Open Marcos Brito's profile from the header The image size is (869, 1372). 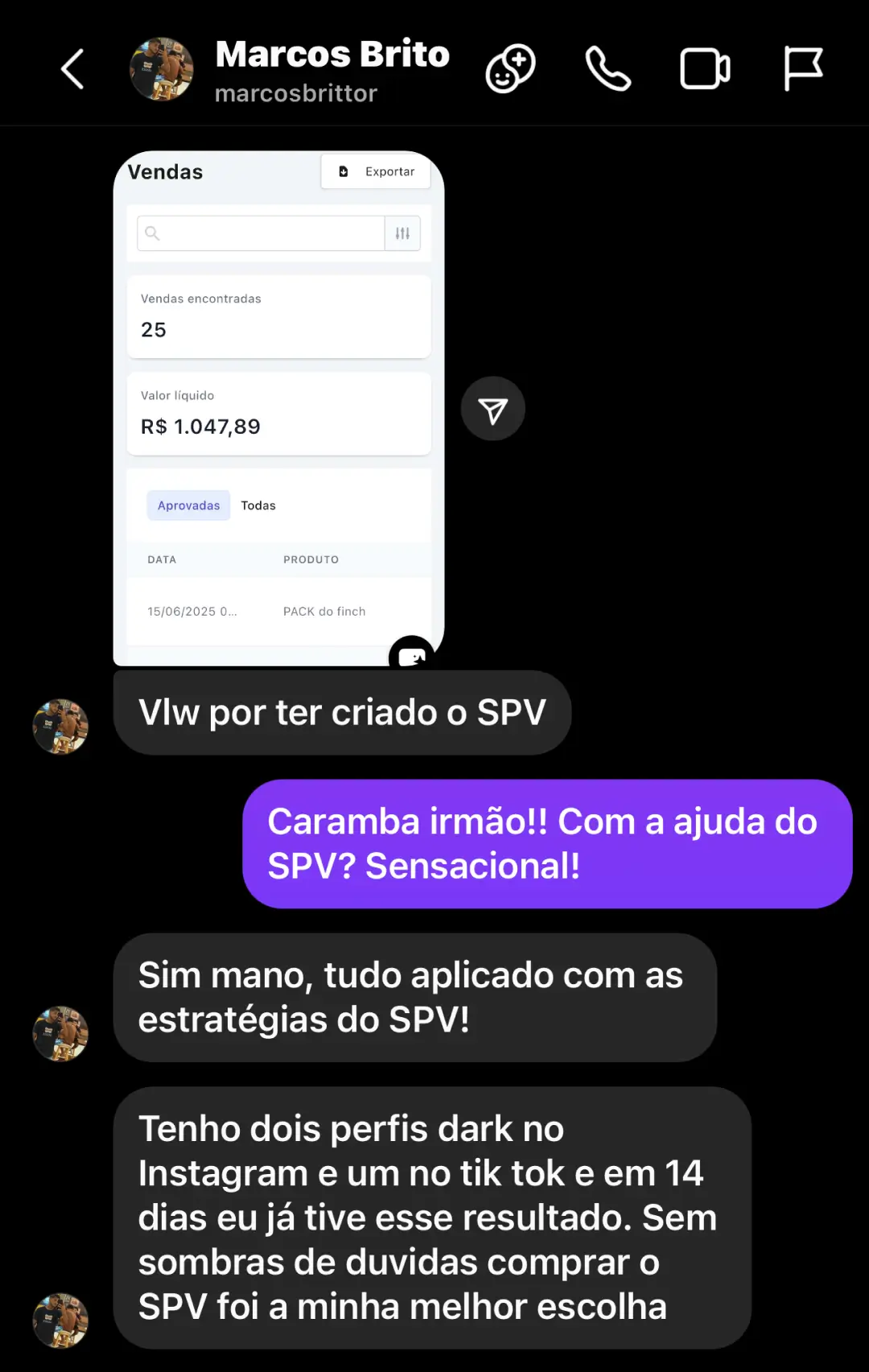click(x=332, y=71)
